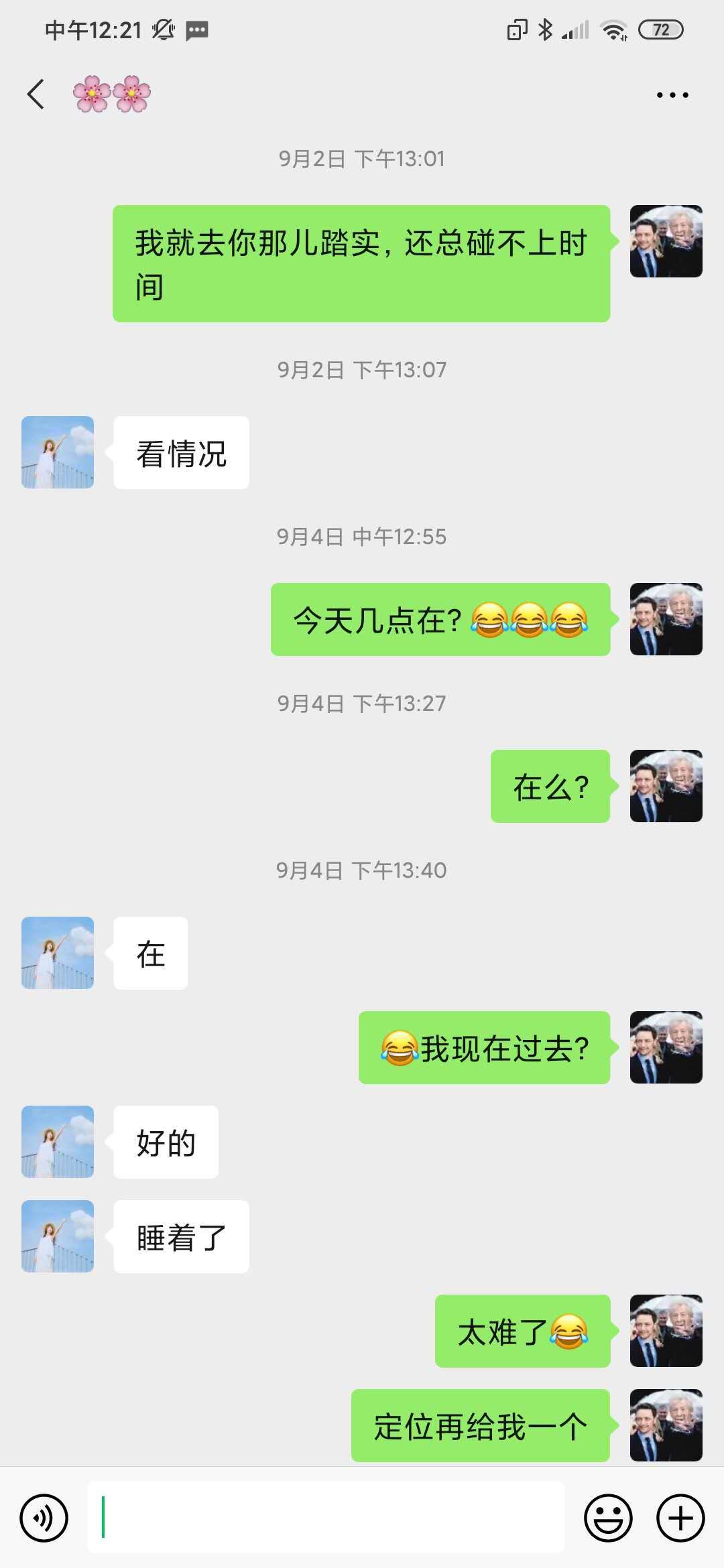Viewport: 724px width, 1568px height.
Task: Focus the message text field
Action: [326, 1518]
